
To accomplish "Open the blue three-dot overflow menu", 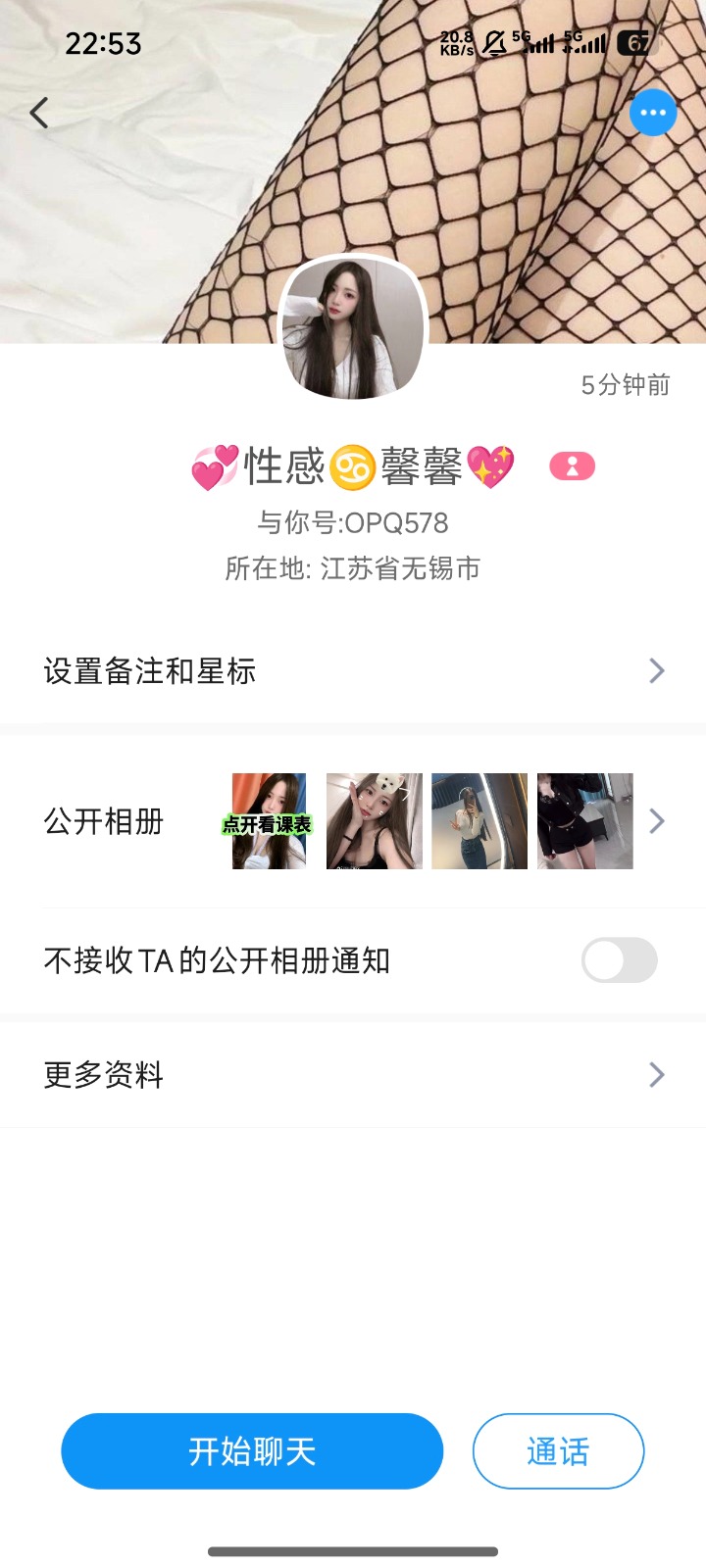I will [x=653, y=113].
